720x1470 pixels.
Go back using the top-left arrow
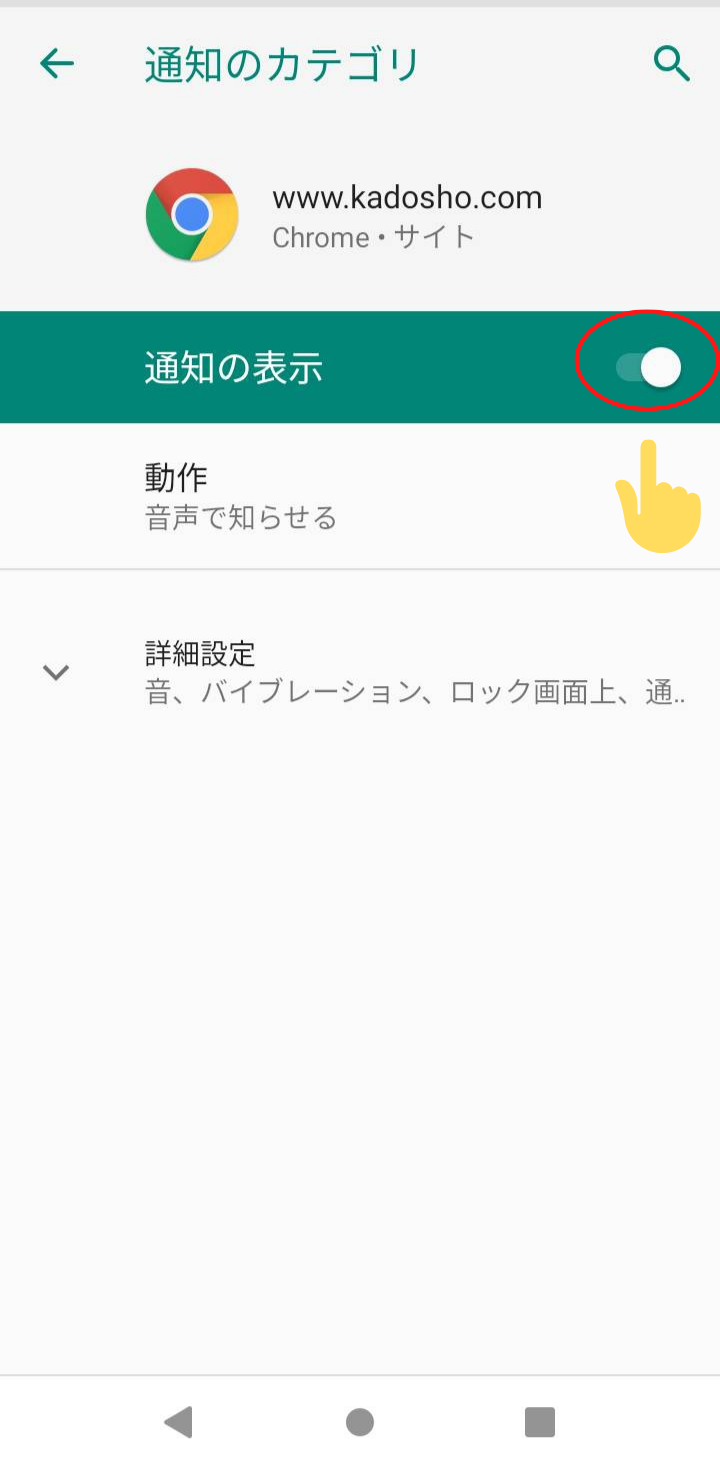pyautogui.click(x=57, y=65)
